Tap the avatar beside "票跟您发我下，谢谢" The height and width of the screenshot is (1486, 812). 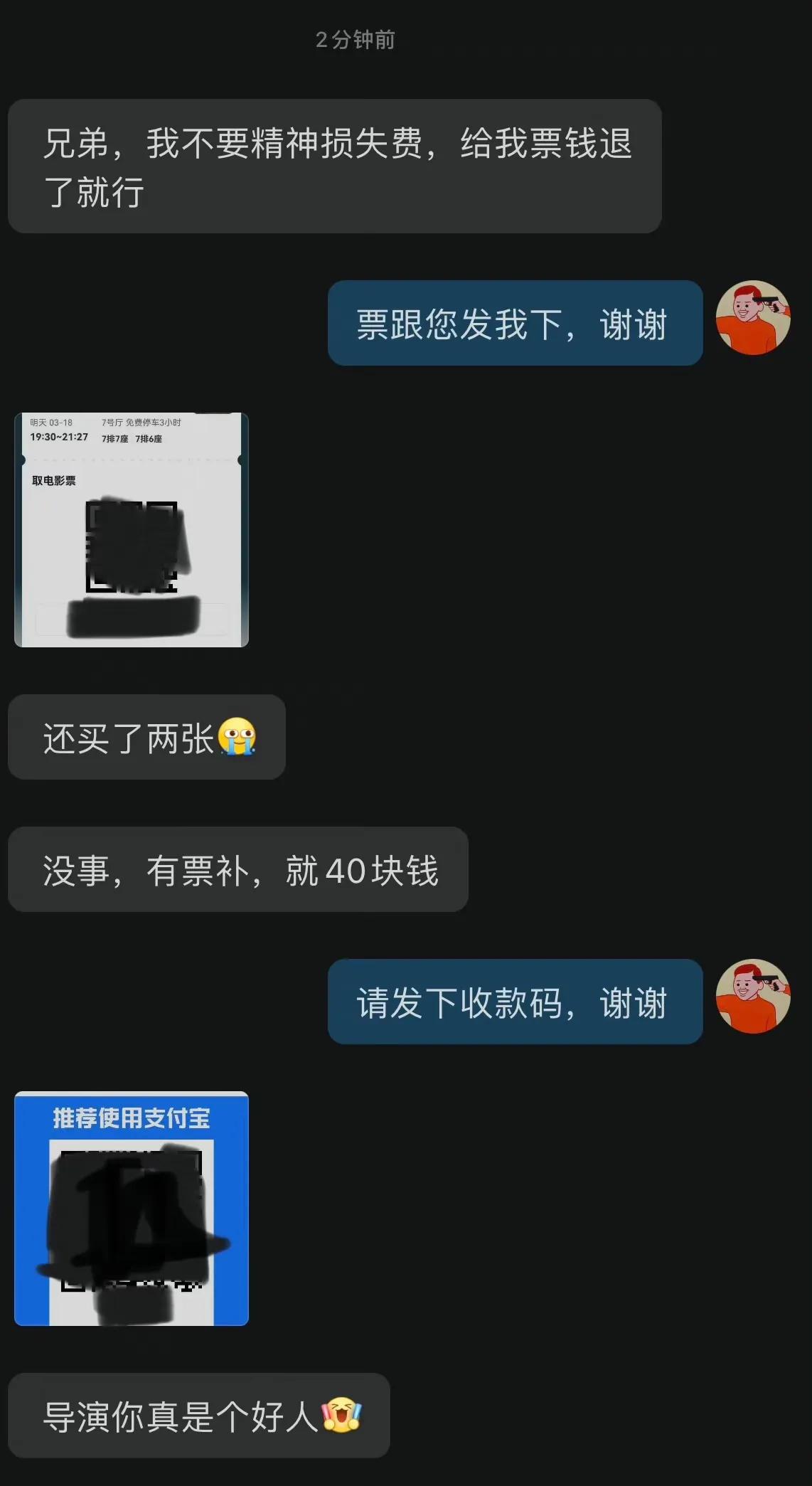(x=753, y=317)
